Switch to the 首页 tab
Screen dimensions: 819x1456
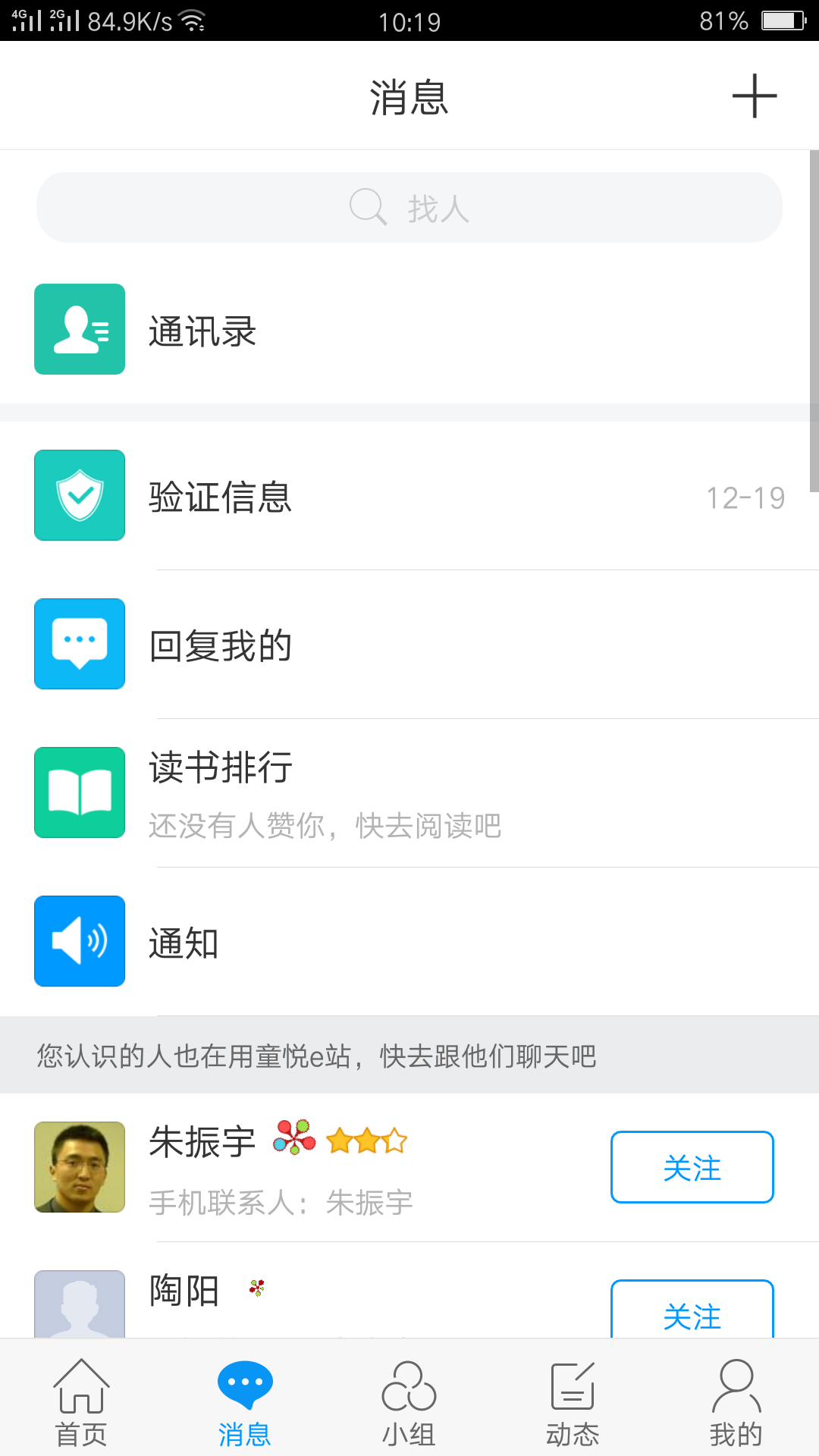tap(81, 1403)
